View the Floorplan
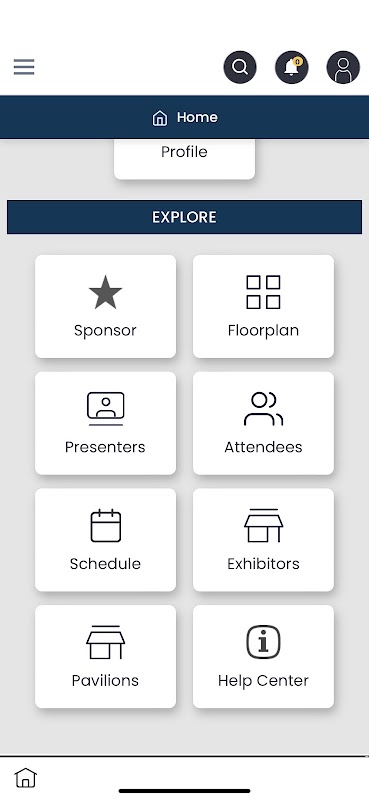 [x=263, y=306]
